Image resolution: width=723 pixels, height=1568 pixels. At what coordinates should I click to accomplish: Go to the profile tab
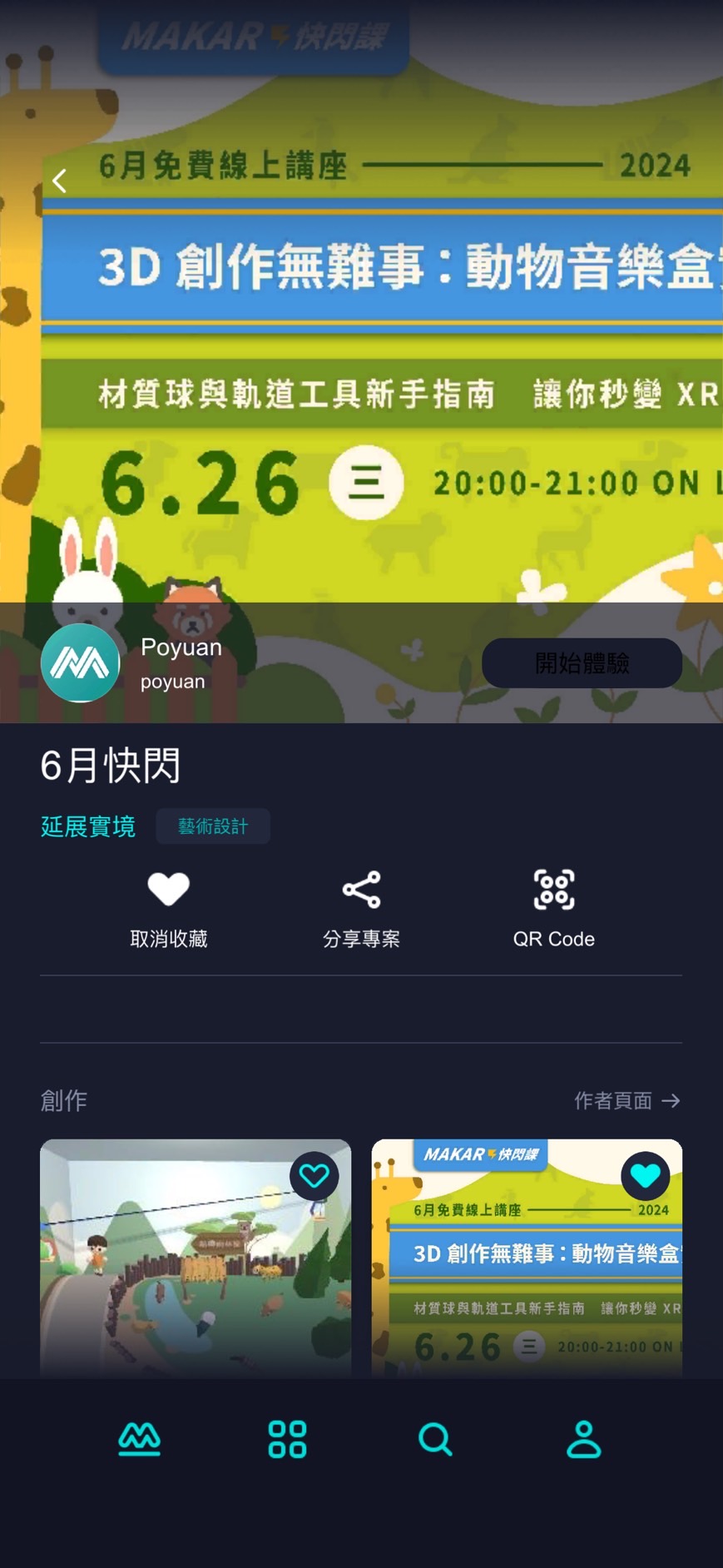point(583,1439)
